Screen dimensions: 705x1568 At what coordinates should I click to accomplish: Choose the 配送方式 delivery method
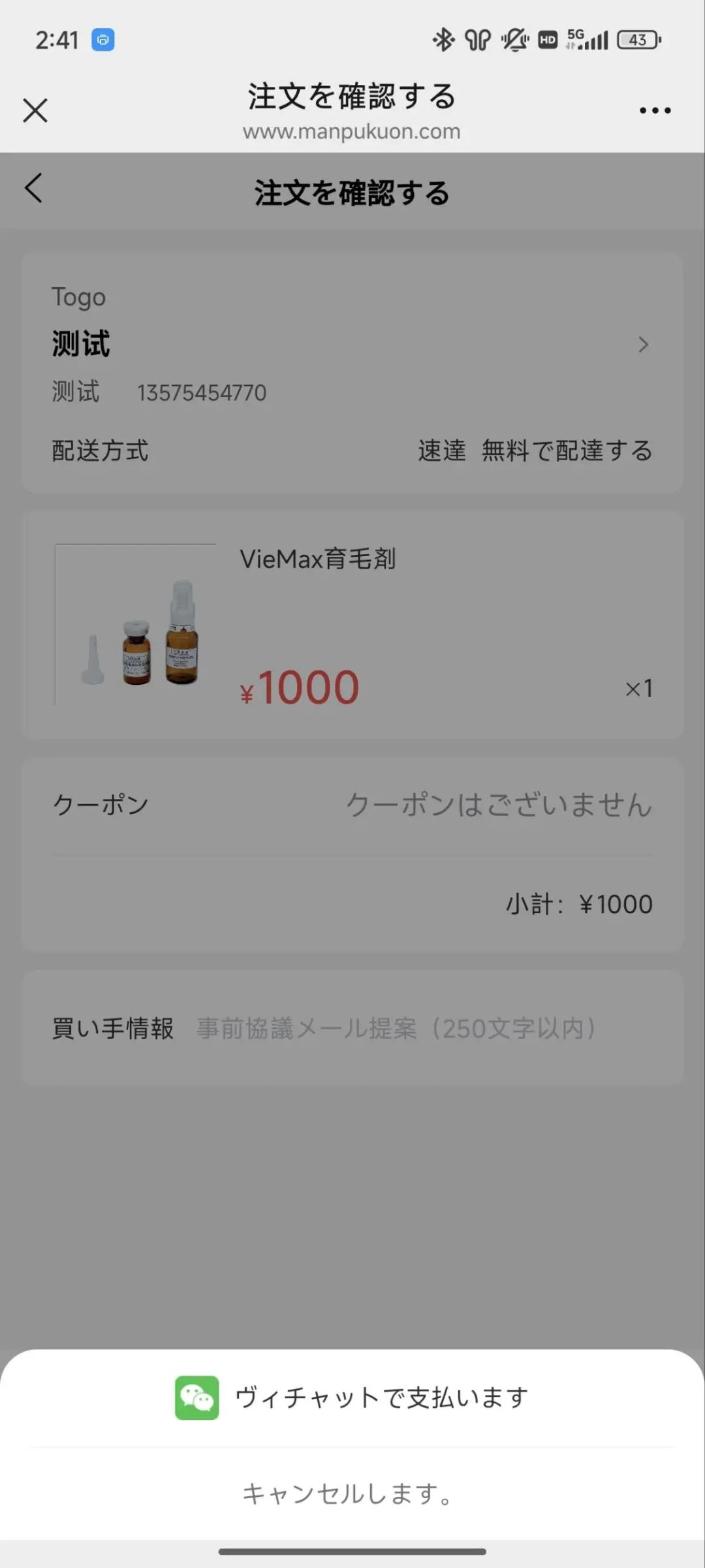[x=352, y=450]
